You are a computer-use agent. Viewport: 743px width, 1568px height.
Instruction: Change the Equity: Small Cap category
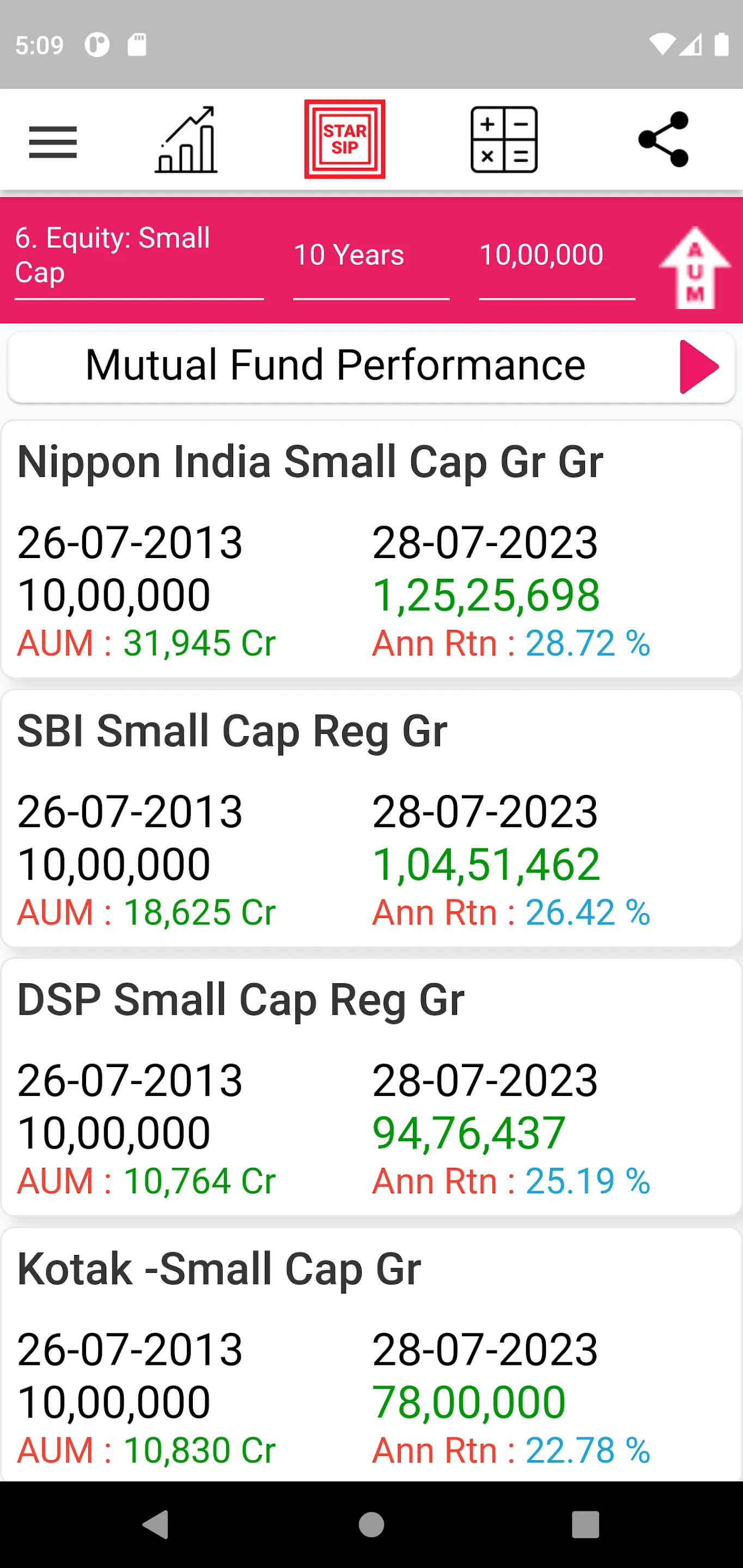pyautogui.click(x=138, y=256)
